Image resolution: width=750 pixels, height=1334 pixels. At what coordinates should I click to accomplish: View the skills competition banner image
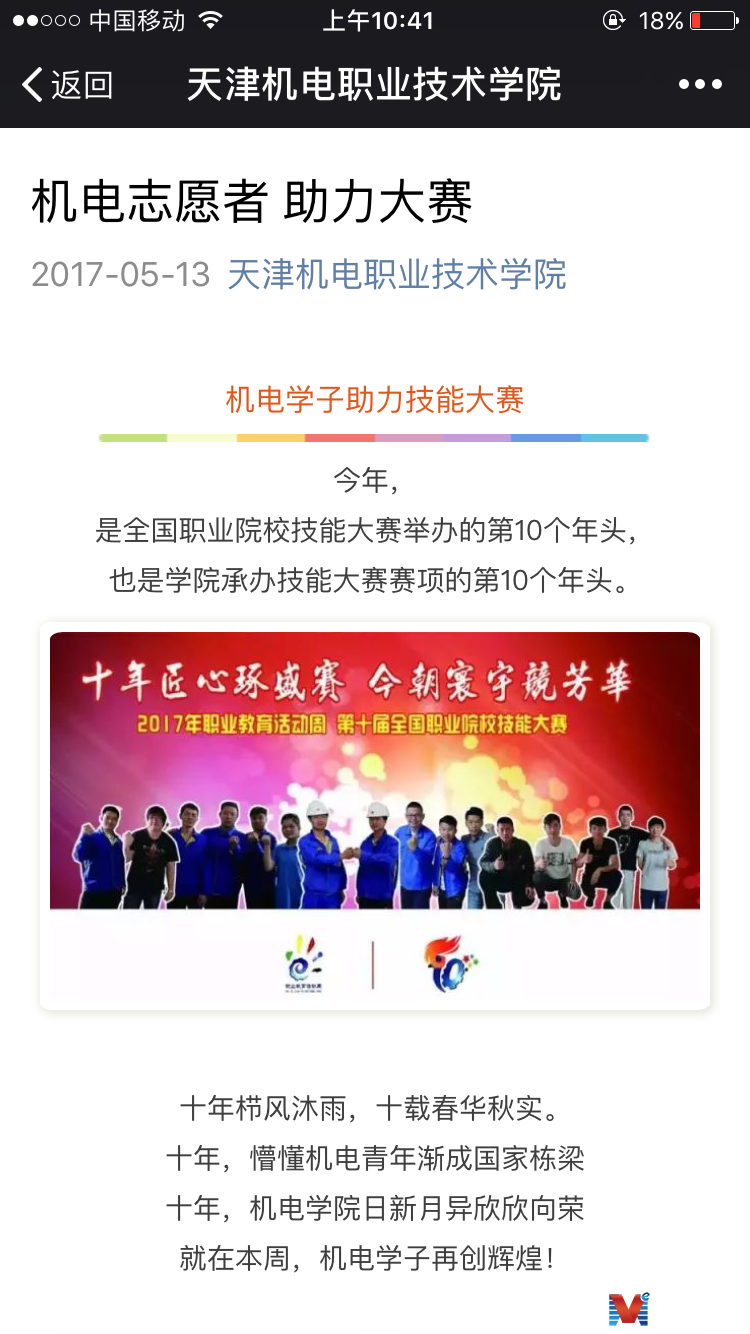(375, 815)
